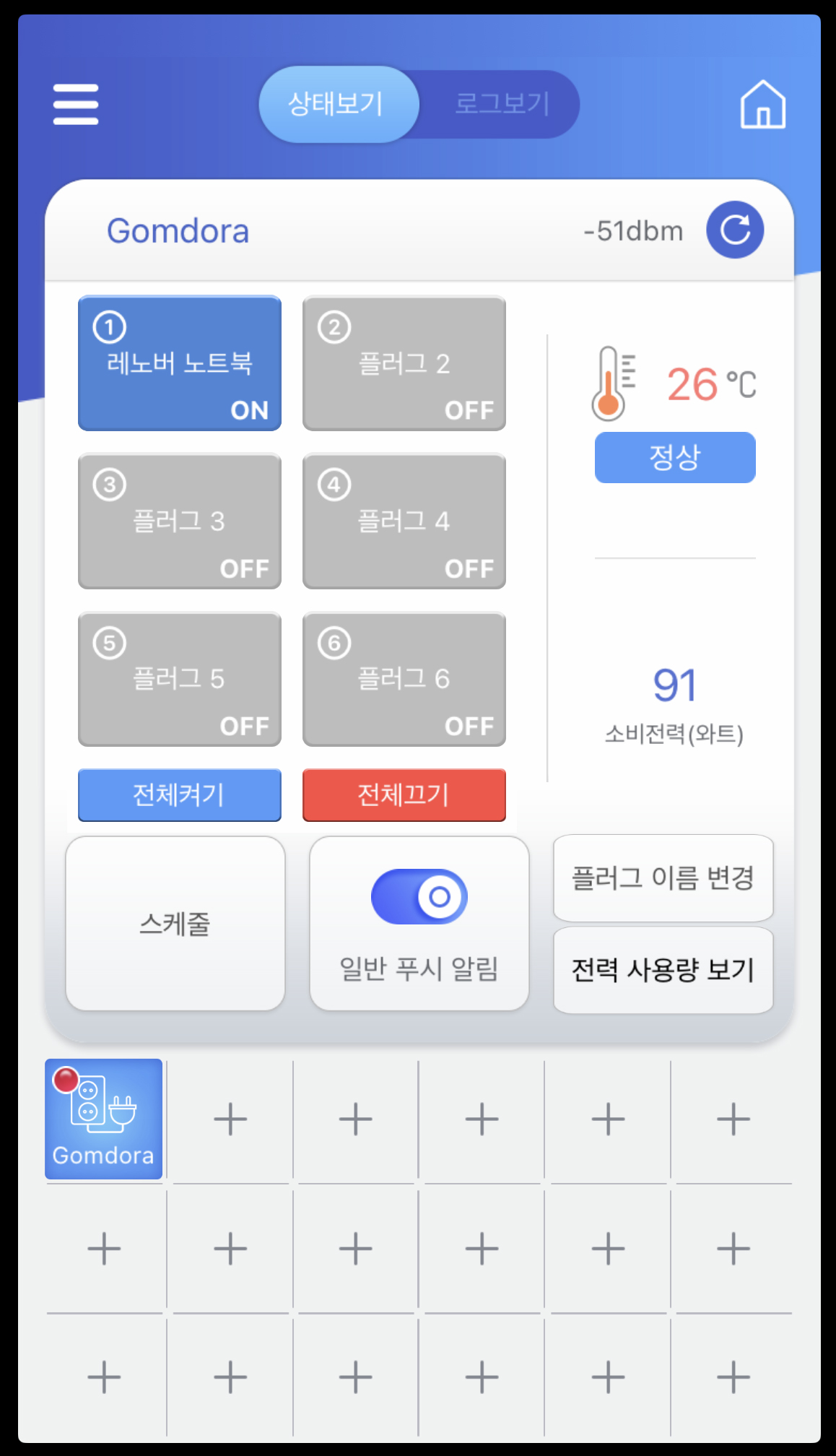
Task: Turn on 플러그 3
Action: click(179, 521)
